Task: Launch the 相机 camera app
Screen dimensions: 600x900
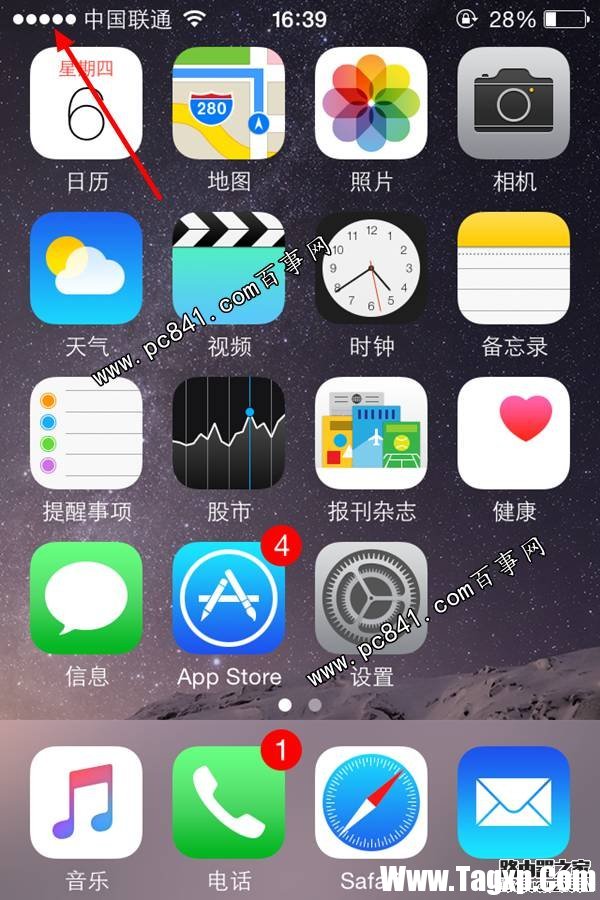Action: 514,103
